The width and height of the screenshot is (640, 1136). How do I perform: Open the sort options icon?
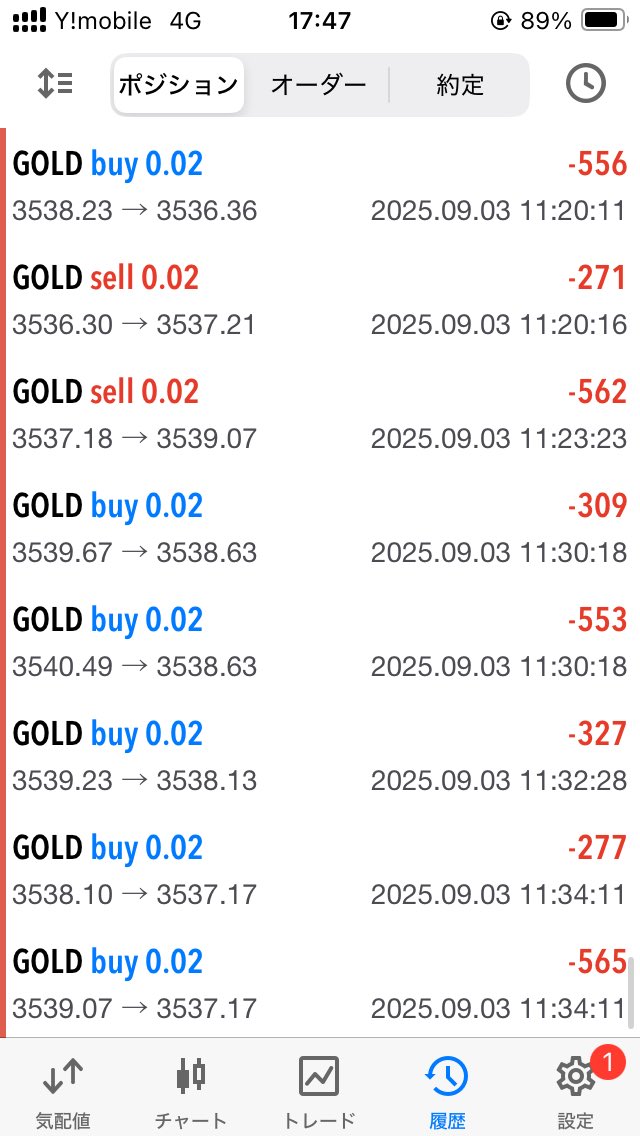click(x=55, y=85)
